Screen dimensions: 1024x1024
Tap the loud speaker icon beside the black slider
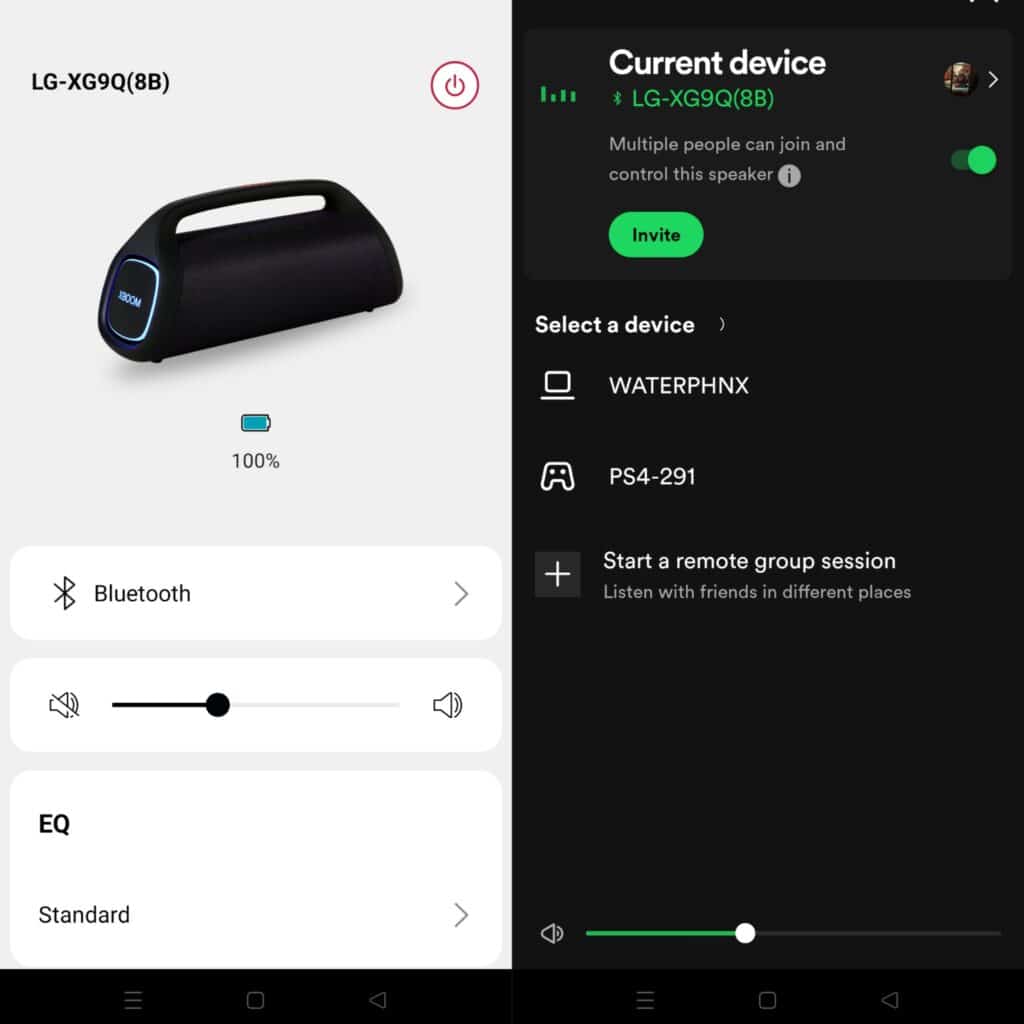(x=447, y=706)
